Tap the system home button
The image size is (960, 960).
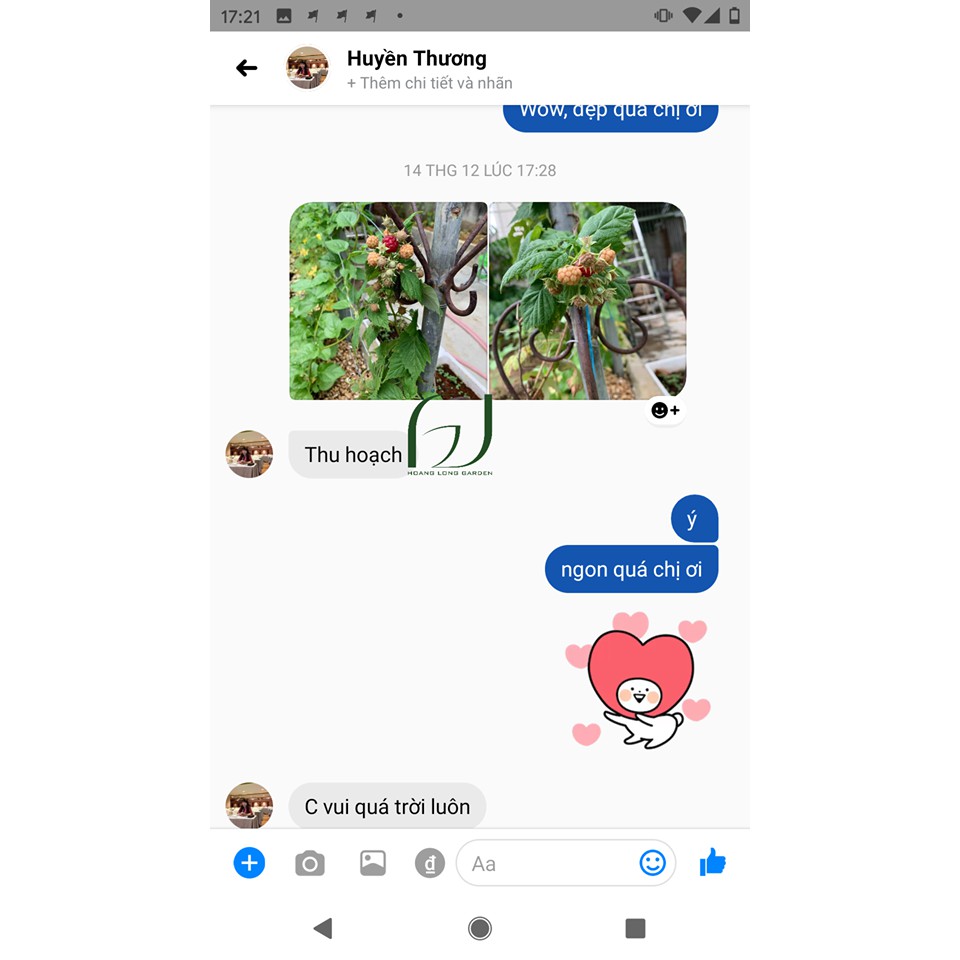tap(480, 928)
